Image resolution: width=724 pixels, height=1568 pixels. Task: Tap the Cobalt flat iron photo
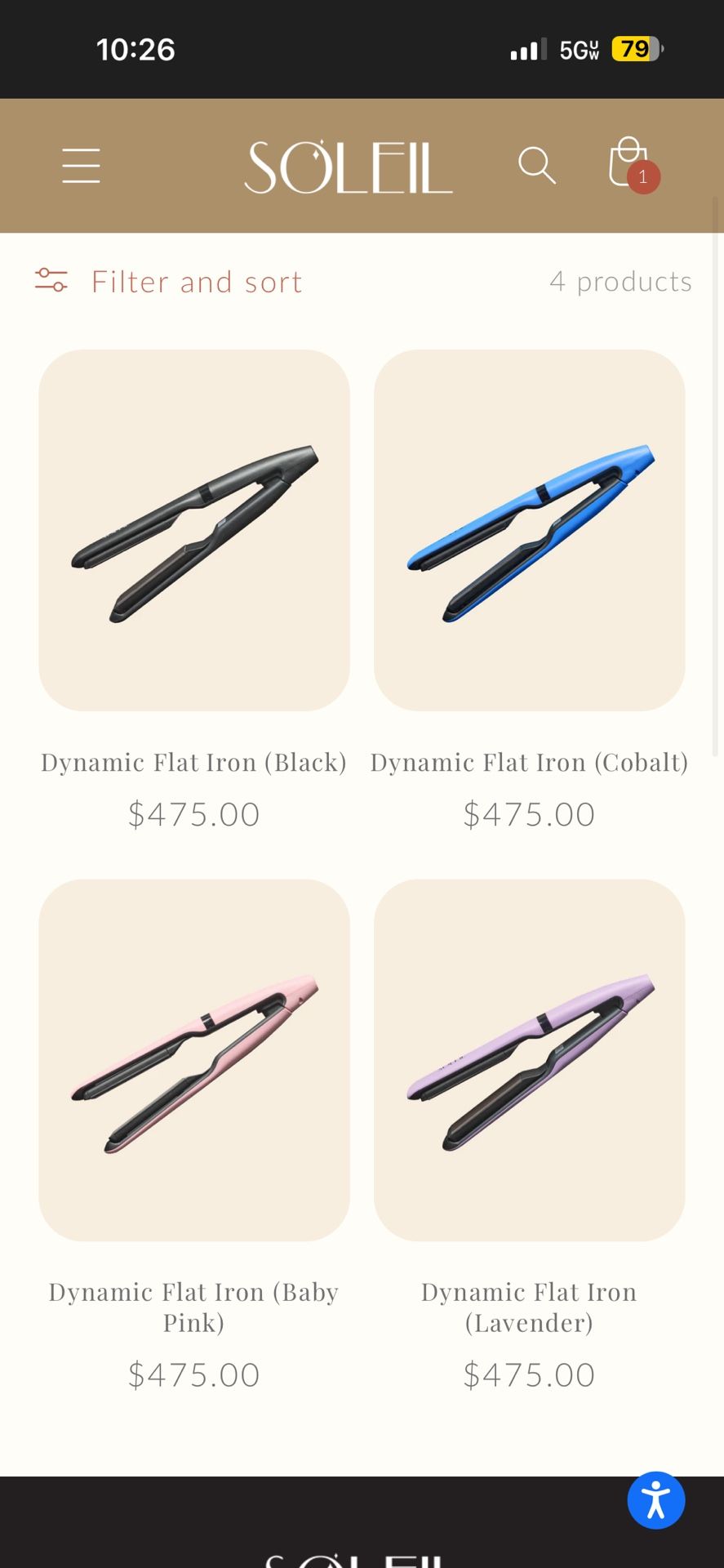click(x=529, y=531)
